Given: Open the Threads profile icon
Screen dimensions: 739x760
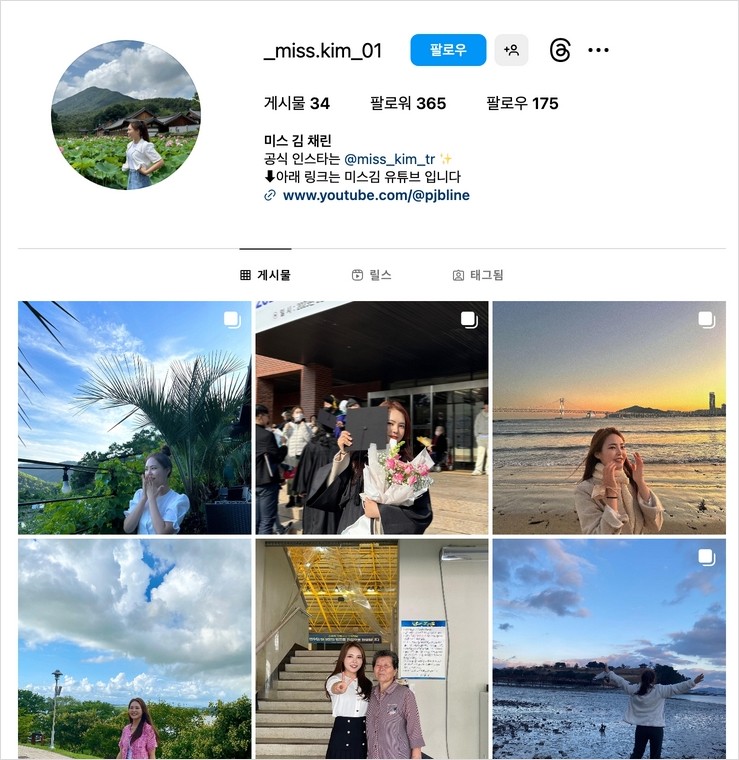Looking at the screenshot, I should pos(560,50).
